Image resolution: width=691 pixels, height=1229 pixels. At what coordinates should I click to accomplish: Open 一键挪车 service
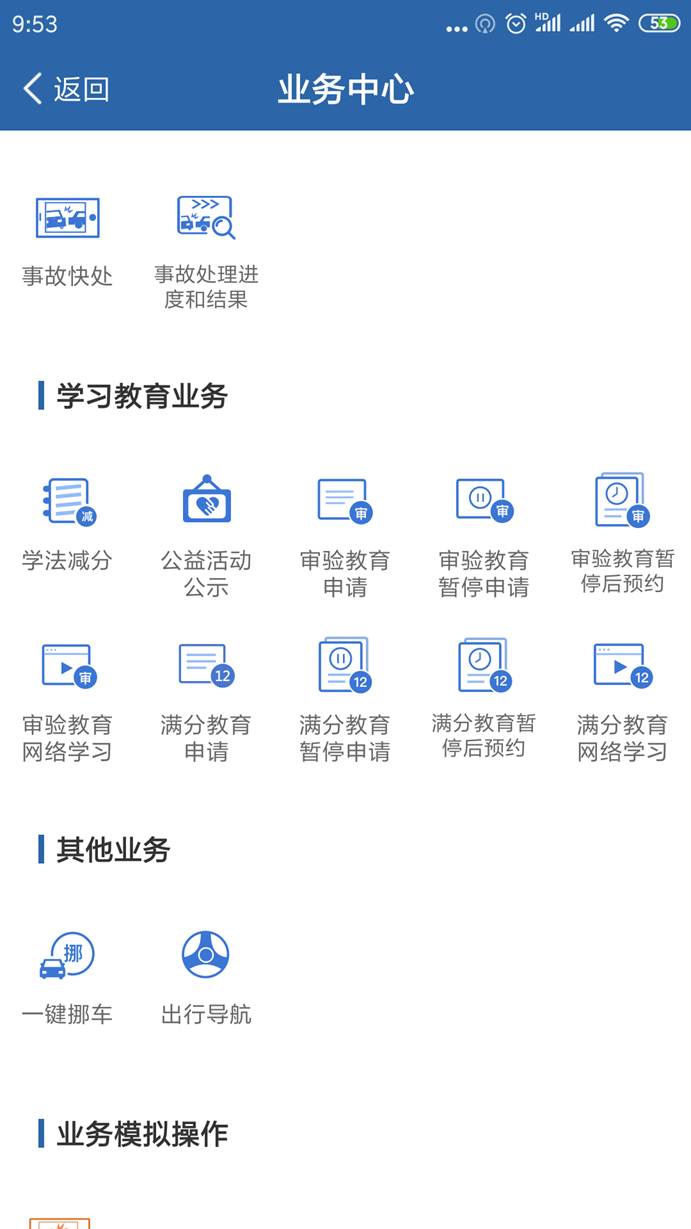point(68,978)
